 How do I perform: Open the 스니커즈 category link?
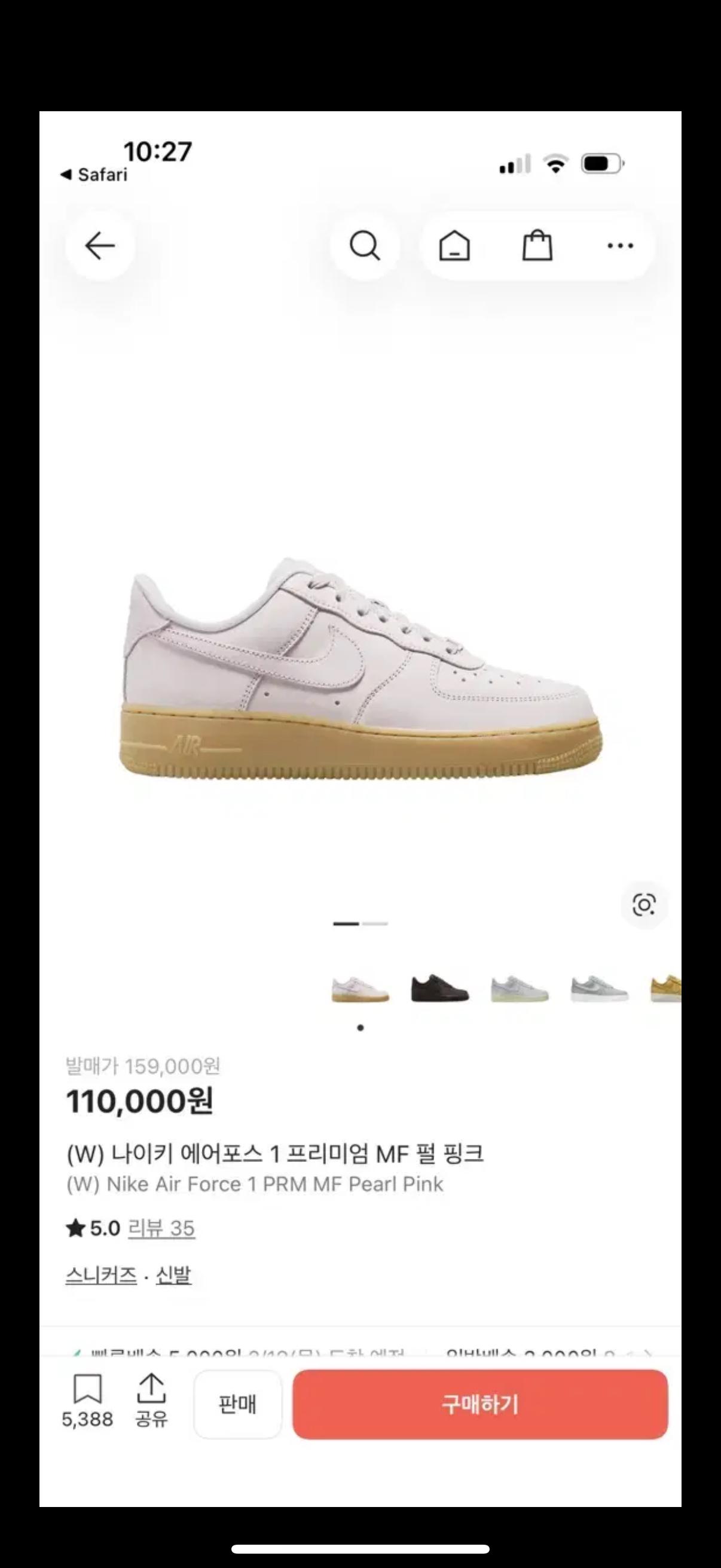(101, 1274)
